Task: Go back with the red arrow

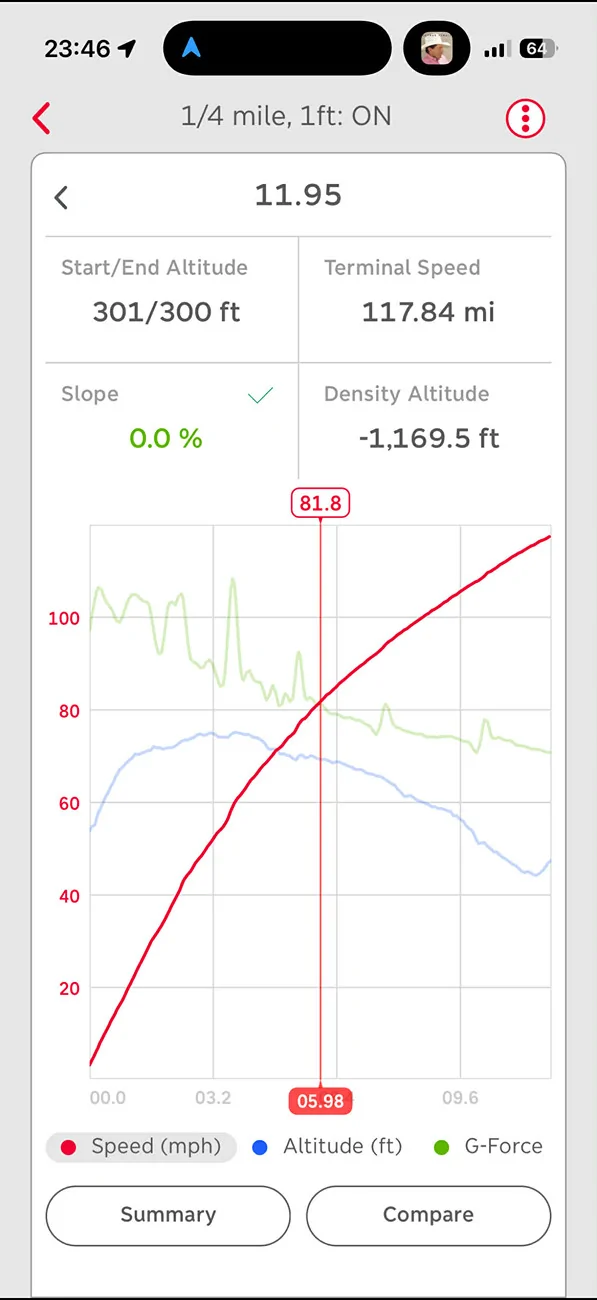Action: tap(42, 118)
